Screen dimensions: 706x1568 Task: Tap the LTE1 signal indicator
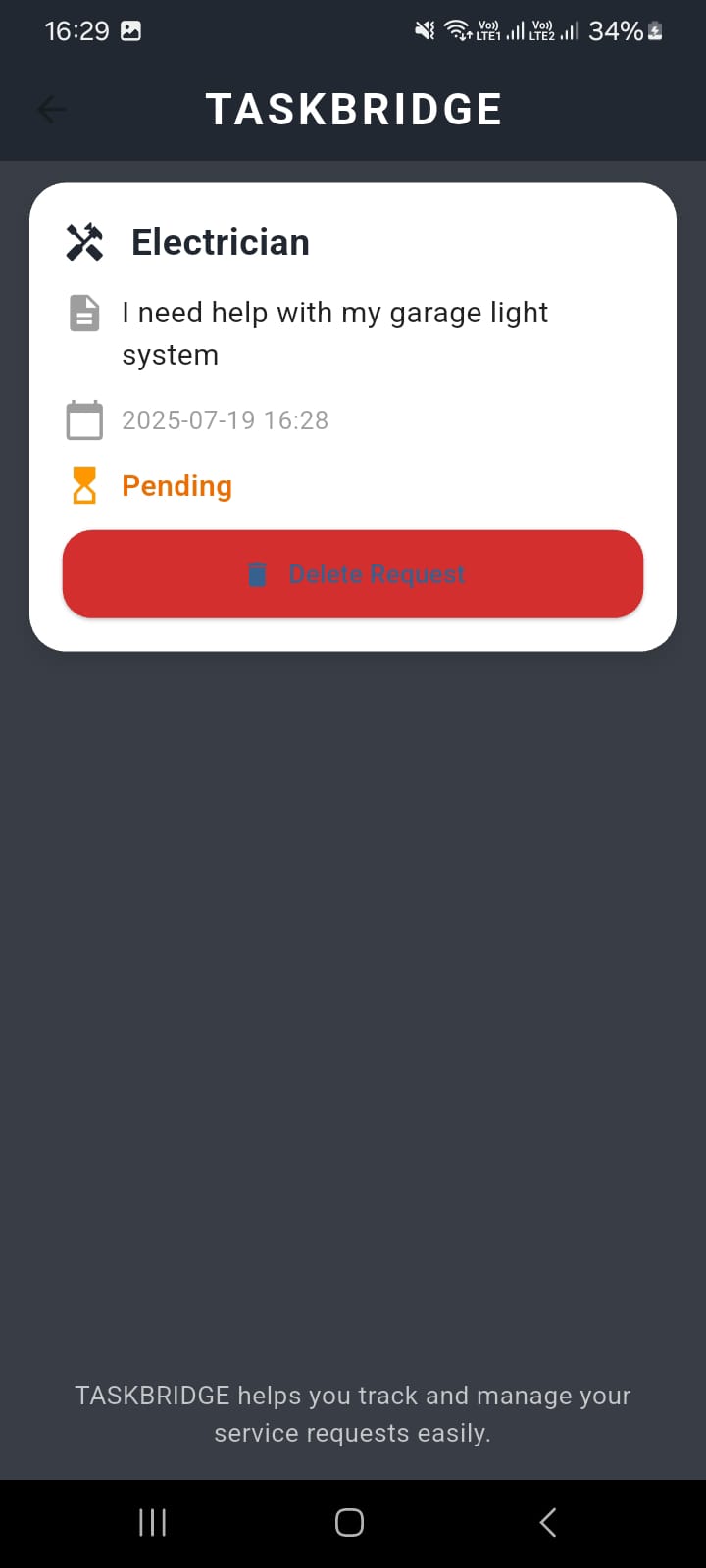500,30
